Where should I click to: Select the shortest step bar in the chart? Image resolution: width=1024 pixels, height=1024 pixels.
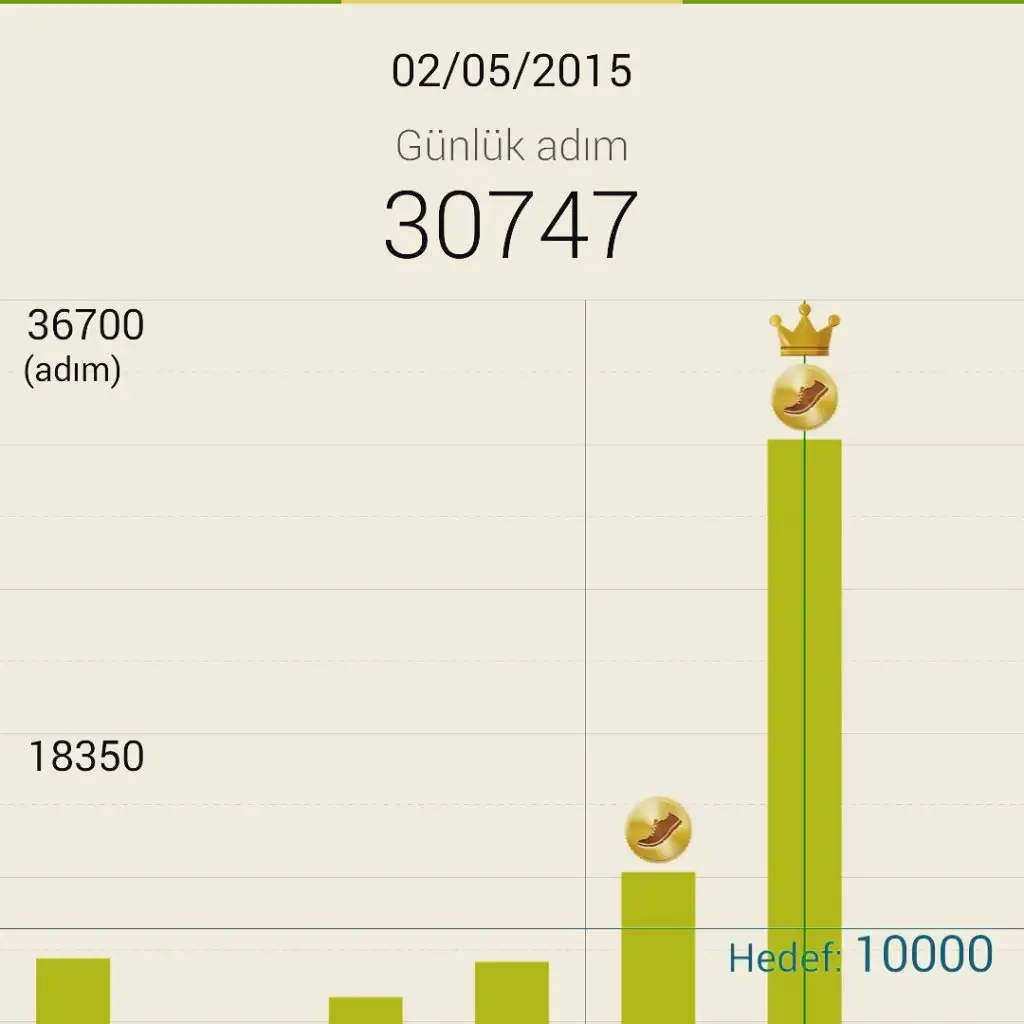pos(366,1009)
